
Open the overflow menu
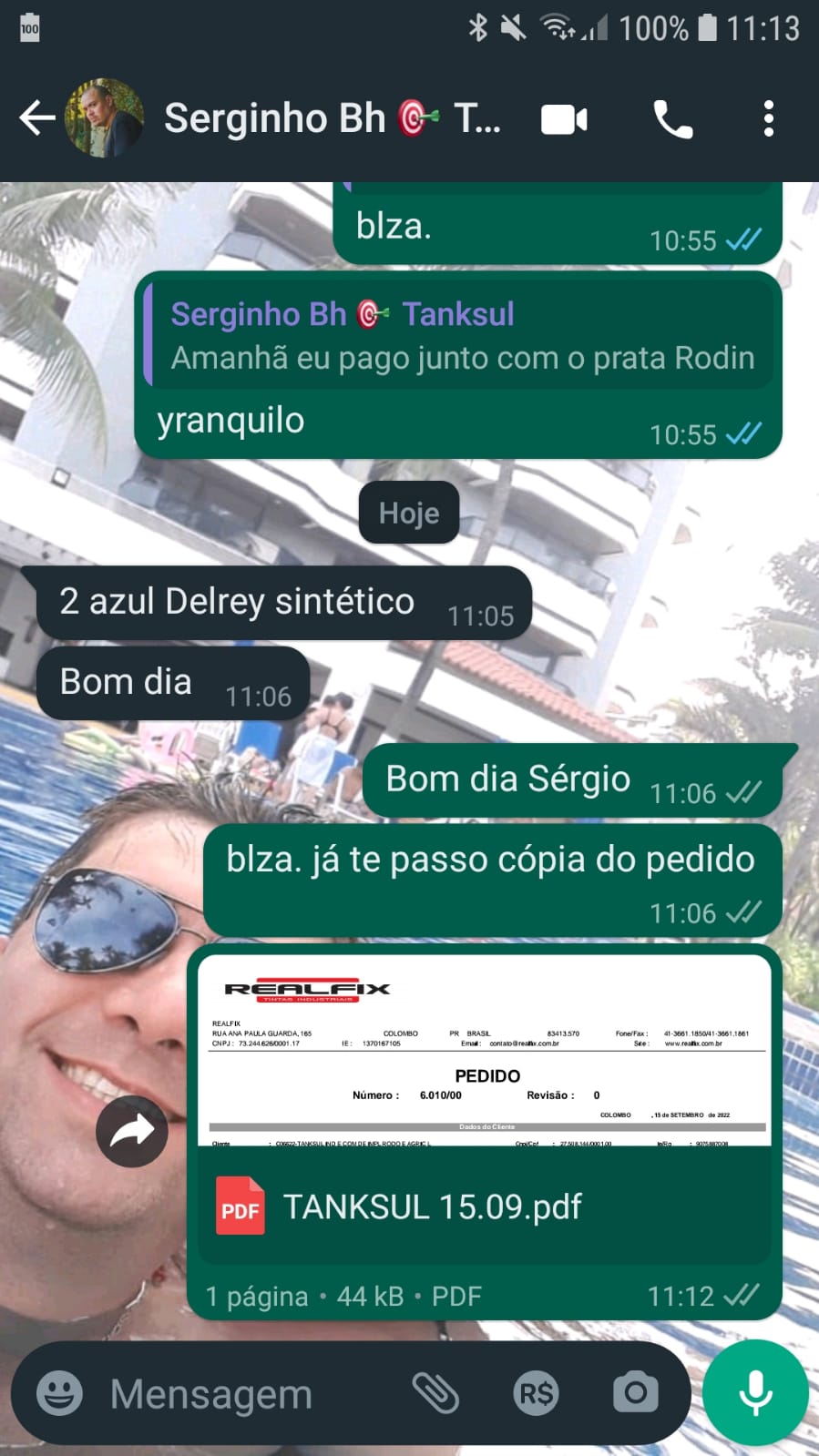click(769, 119)
